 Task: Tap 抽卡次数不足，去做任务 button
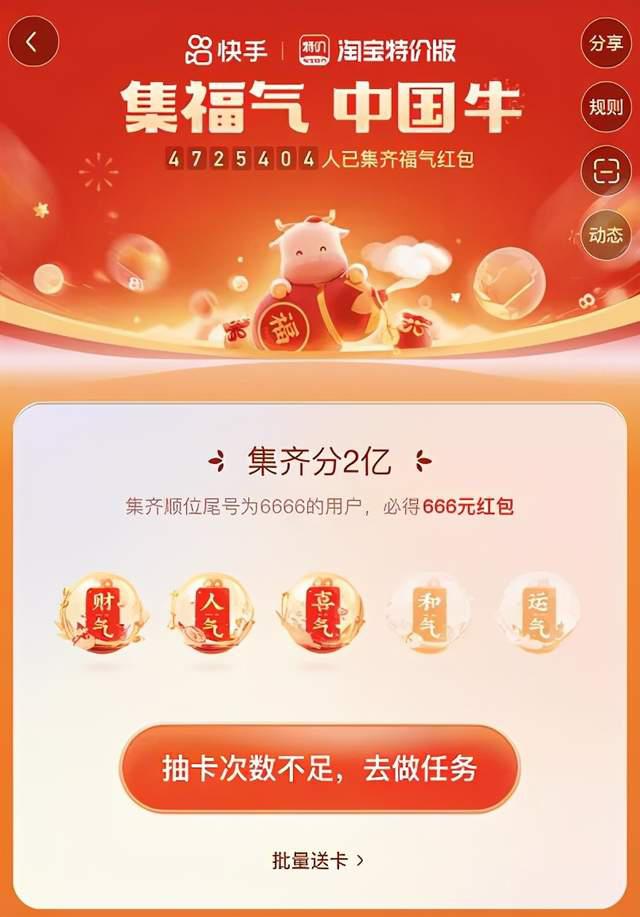pyautogui.click(x=320, y=769)
